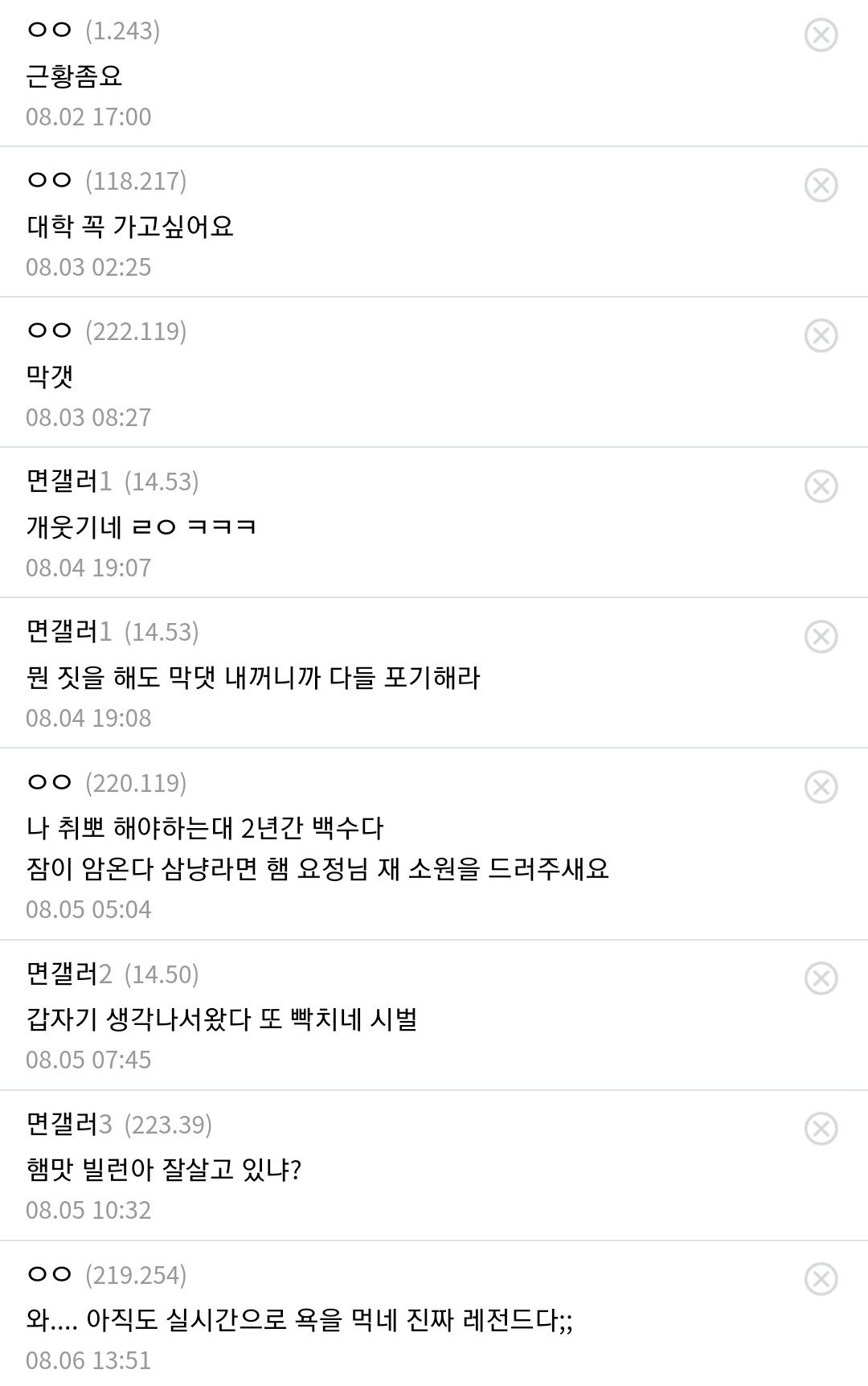Delete the comment about 실시간으로 욕을 먹네
Screen dimensions: 868x1386
click(821, 1279)
